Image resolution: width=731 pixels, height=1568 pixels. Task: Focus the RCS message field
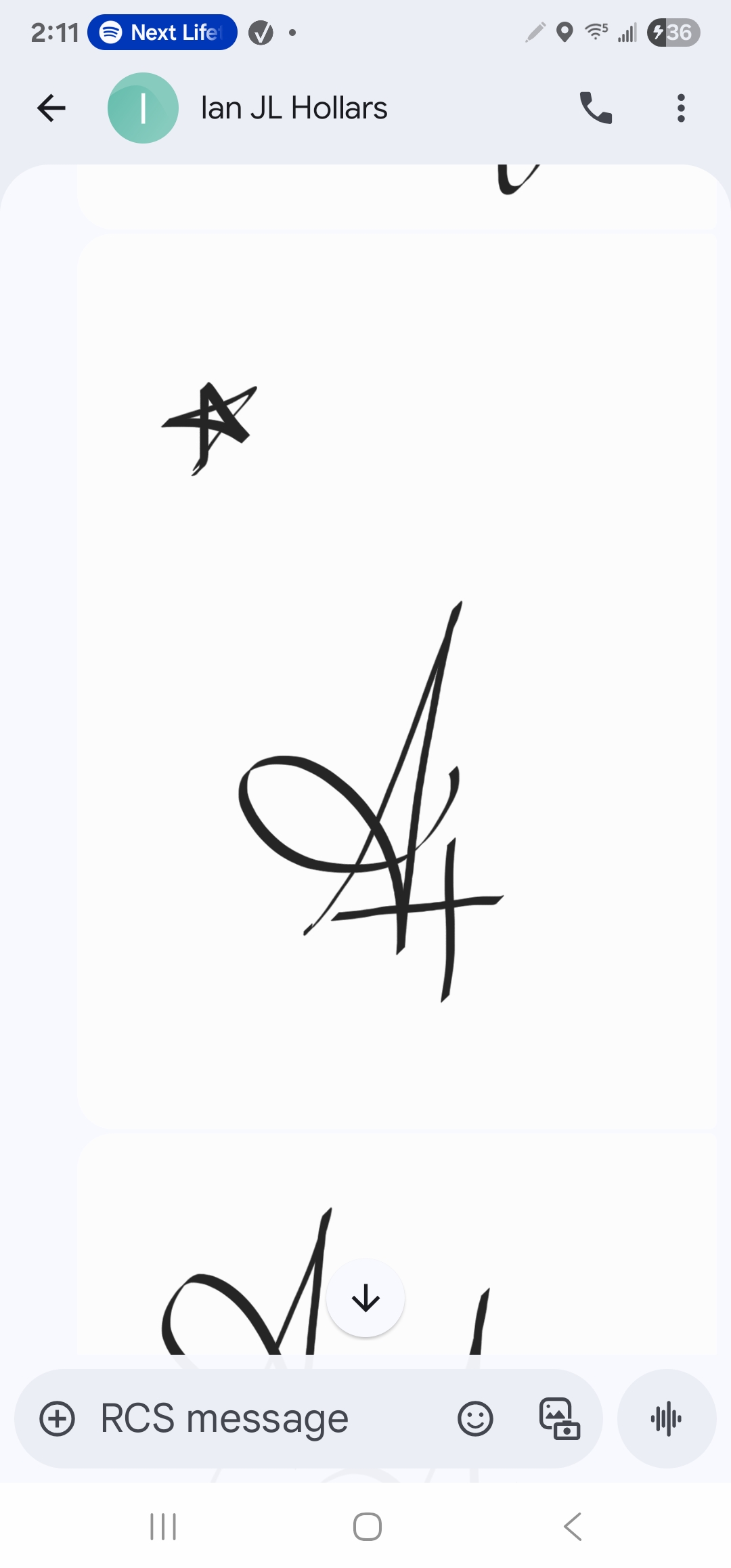click(257, 1419)
